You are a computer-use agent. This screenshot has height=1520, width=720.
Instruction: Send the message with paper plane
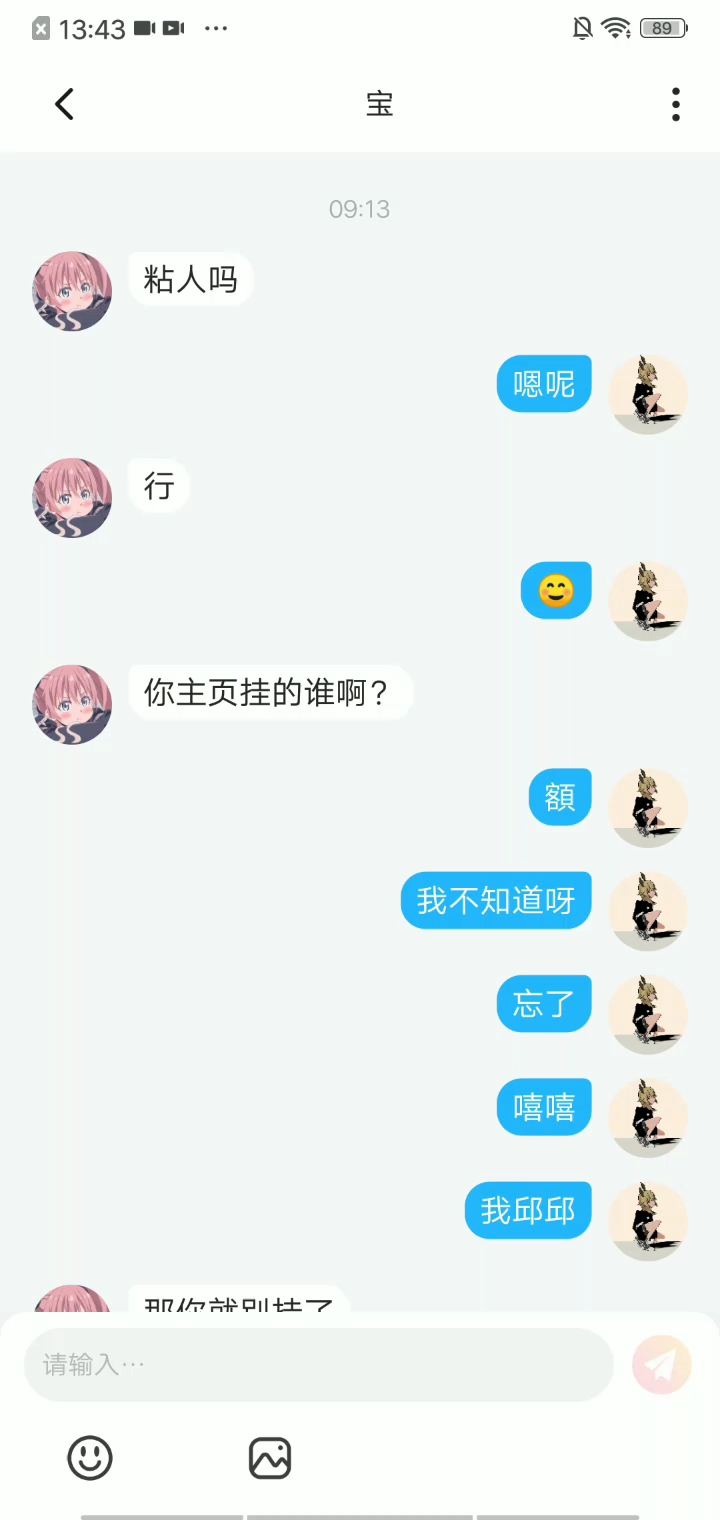coord(662,1364)
